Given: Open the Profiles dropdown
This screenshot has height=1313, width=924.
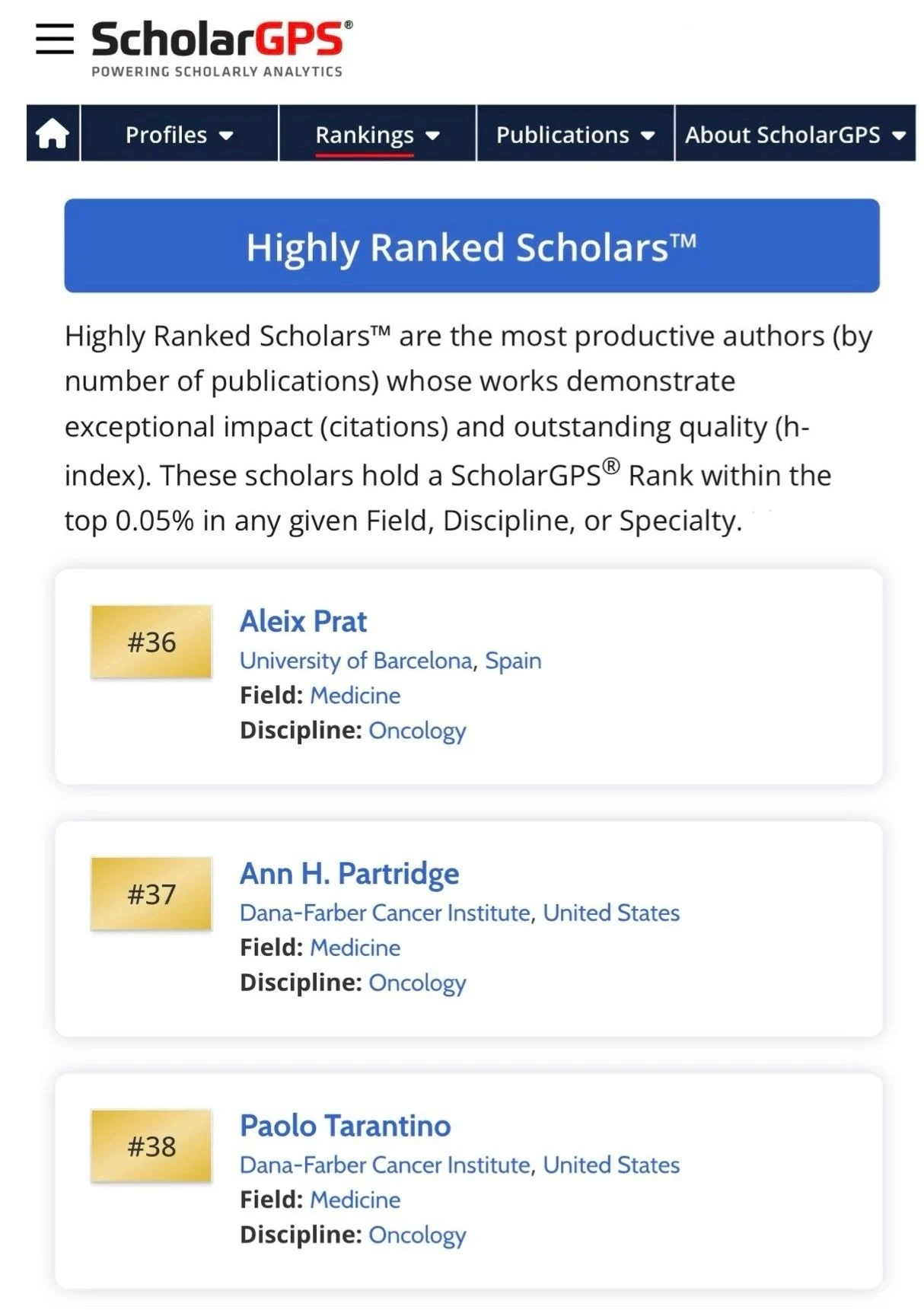Looking at the screenshot, I should tap(180, 134).
